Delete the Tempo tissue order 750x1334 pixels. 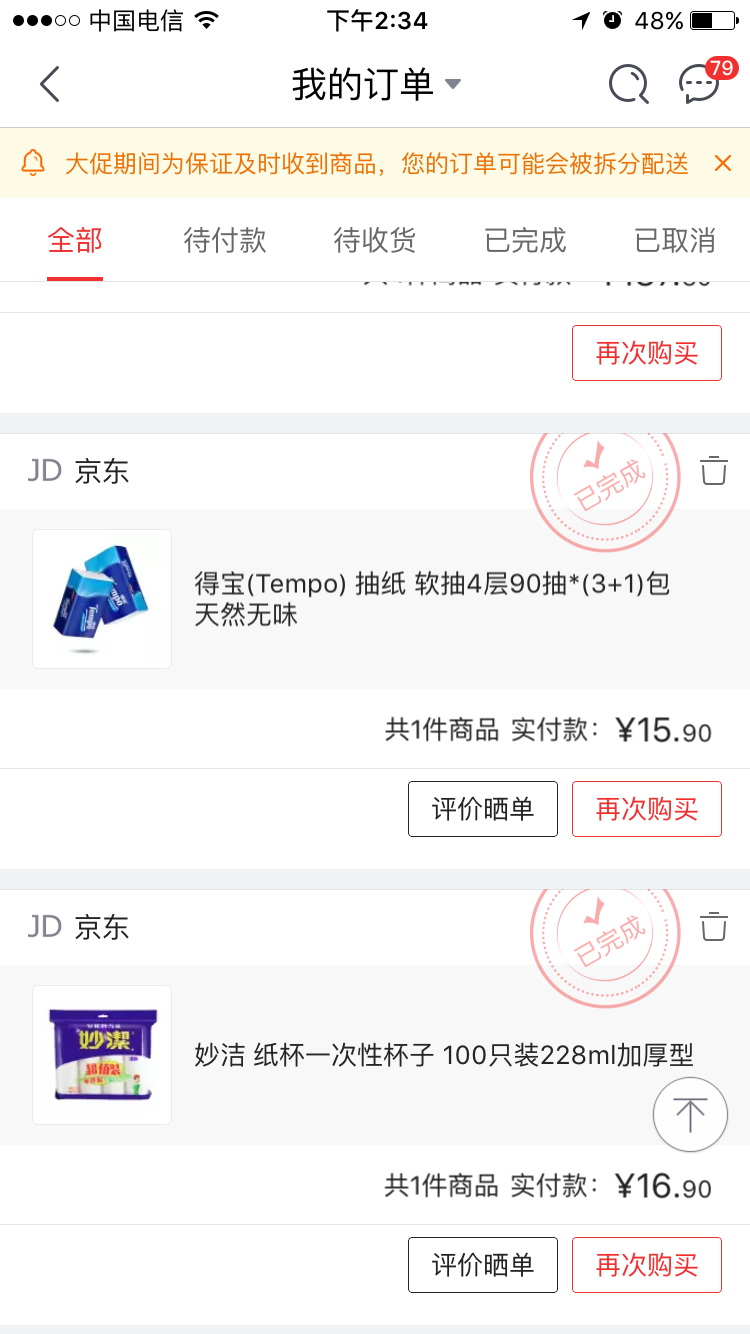[714, 470]
